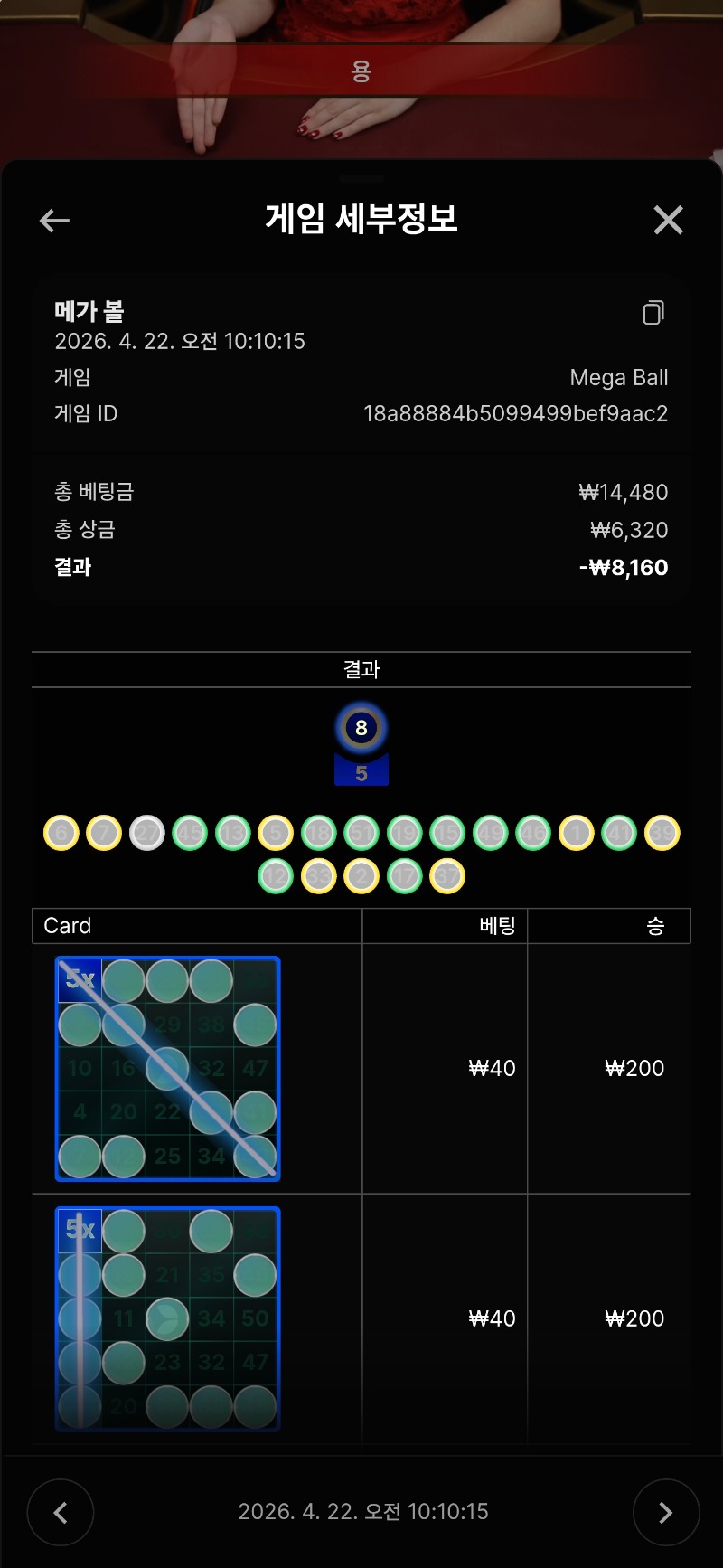Go to the next game record

666,1512
